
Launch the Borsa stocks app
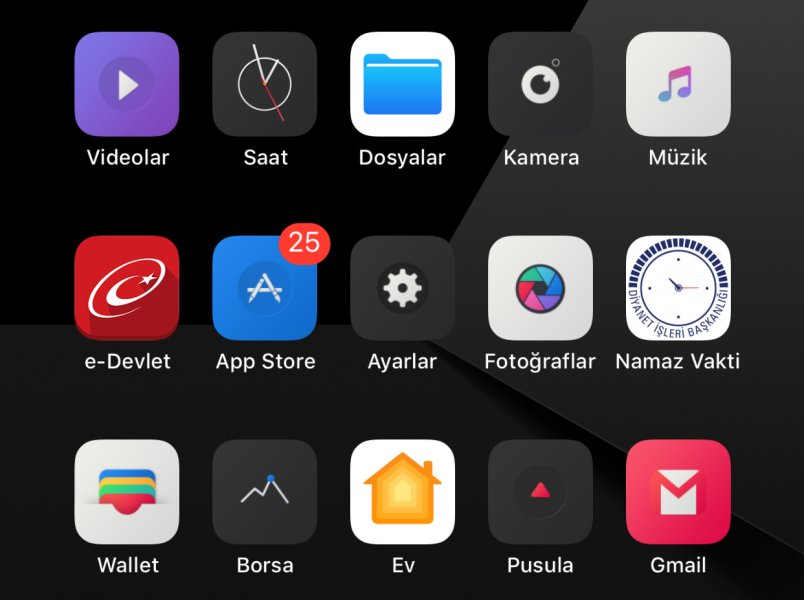tap(265, 492)
